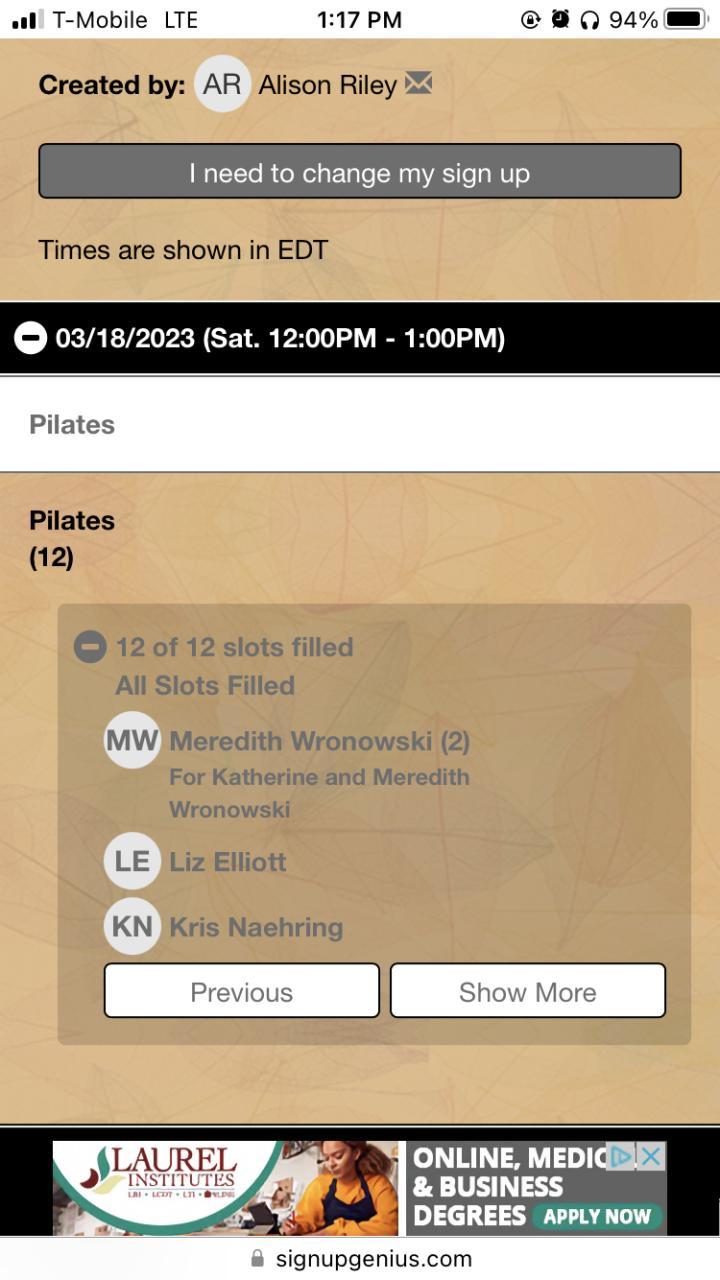View ad info via AdChoices icon

pyautogui.click(x=622, y=1157)
